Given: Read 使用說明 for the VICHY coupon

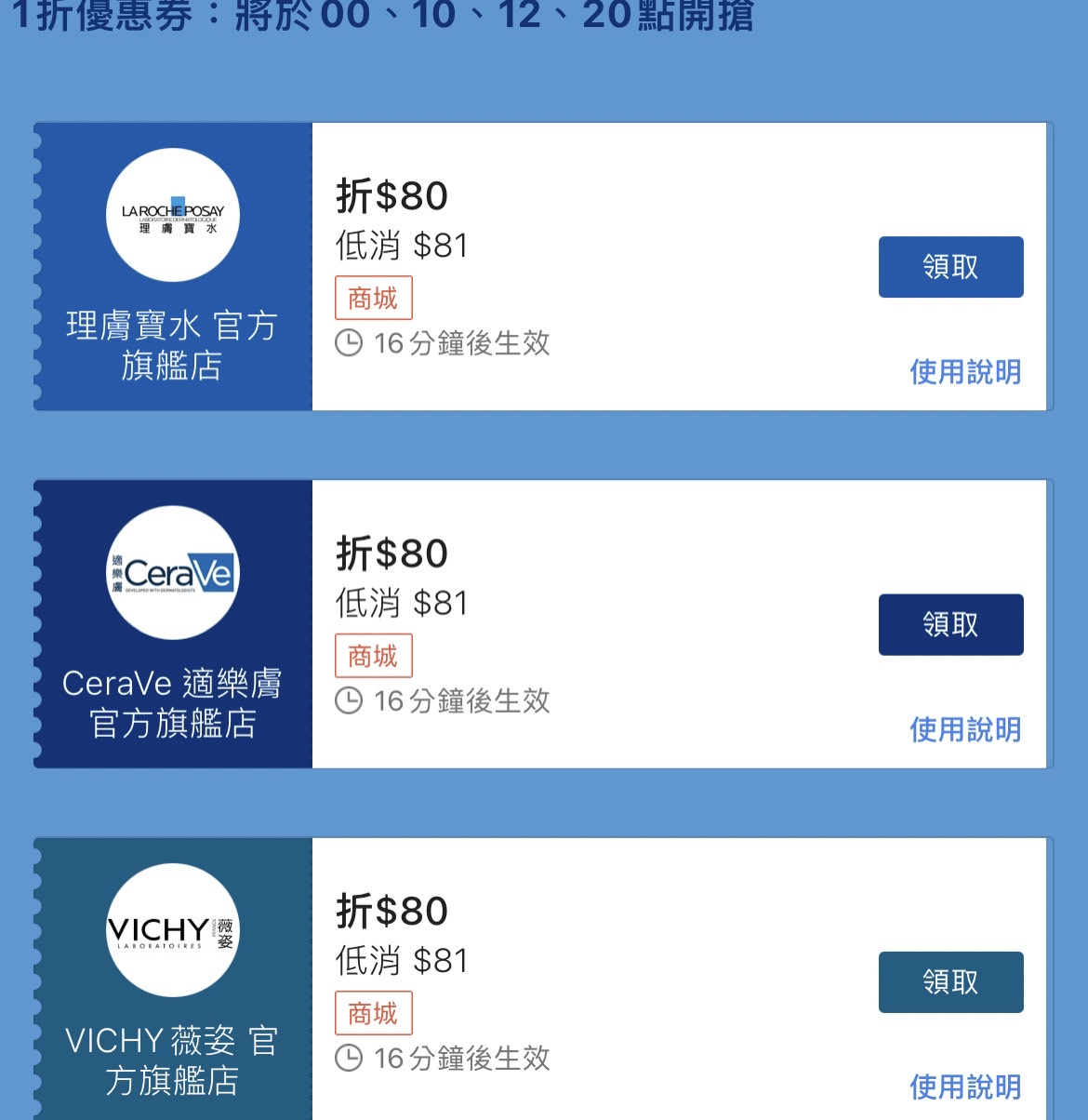Looking at the screenshot, I should (964, 1087).
